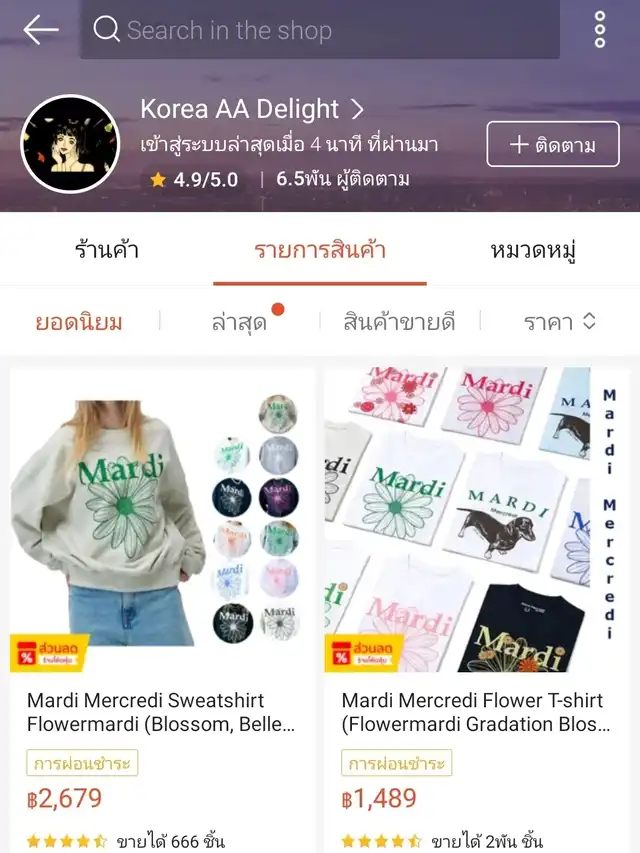
Task: Sort products by ราคา
Action: click(x=559, y=322)
